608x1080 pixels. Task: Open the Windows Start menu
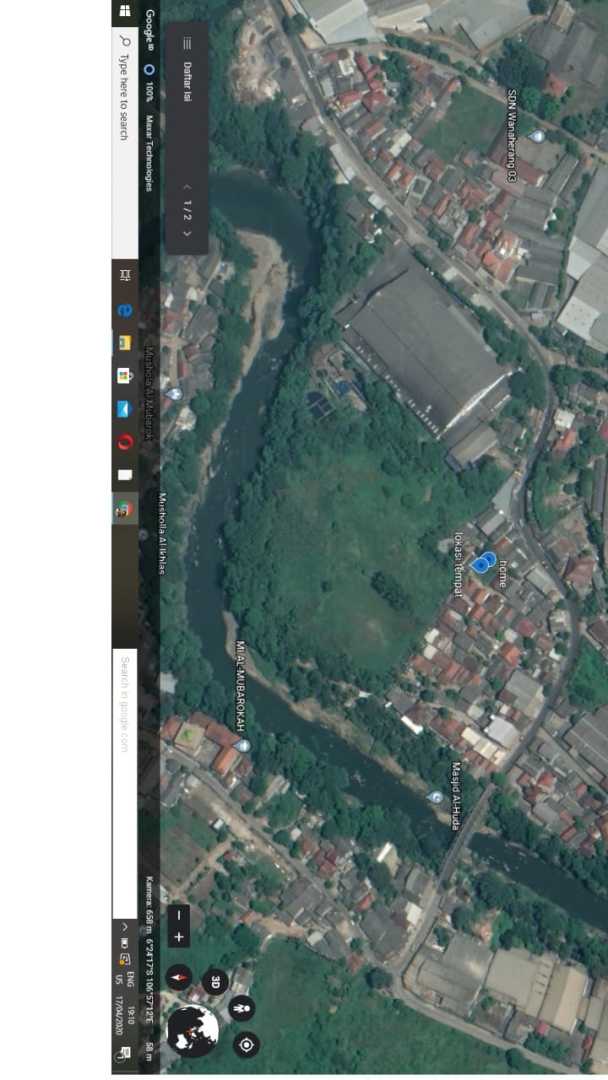[125, 11]
